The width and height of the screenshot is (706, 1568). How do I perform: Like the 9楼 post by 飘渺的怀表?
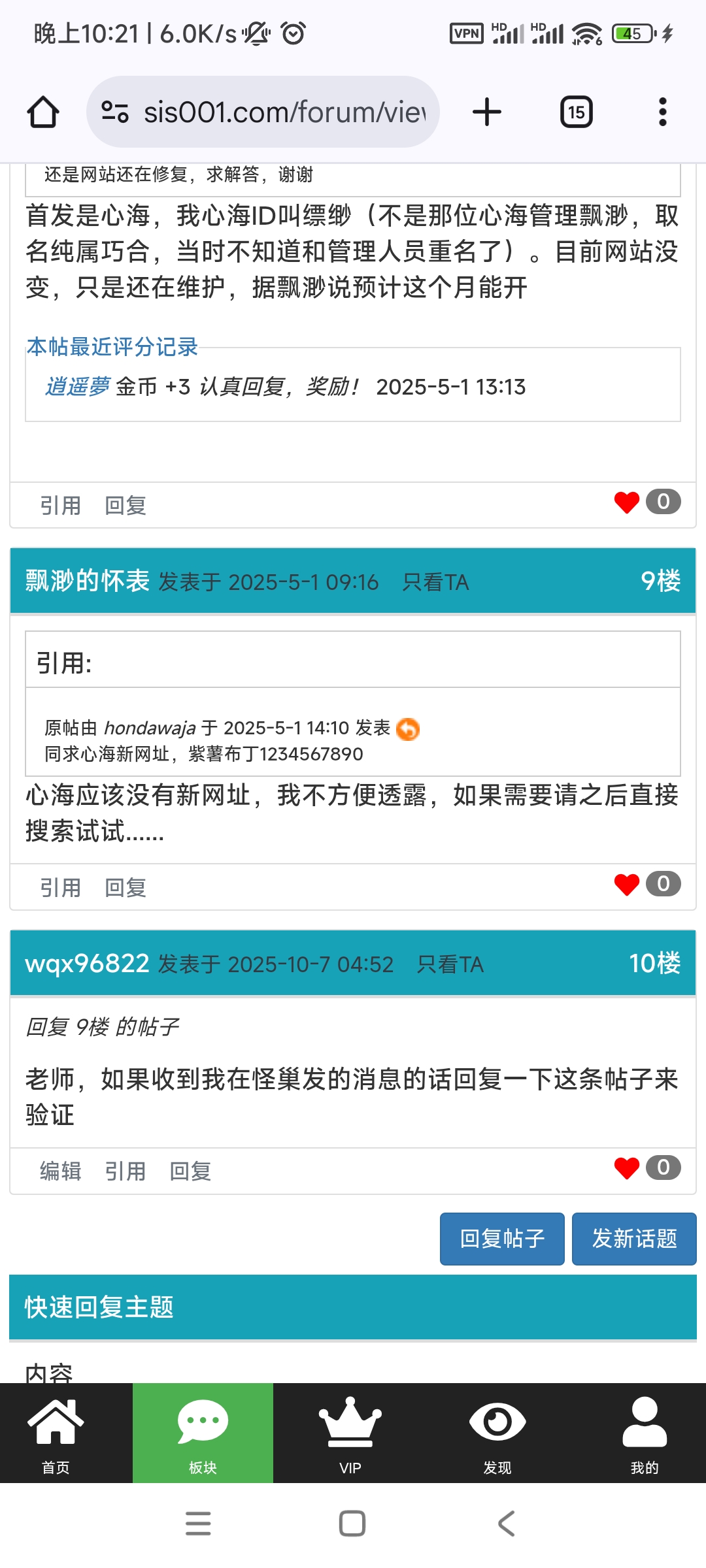click(627, 884)
